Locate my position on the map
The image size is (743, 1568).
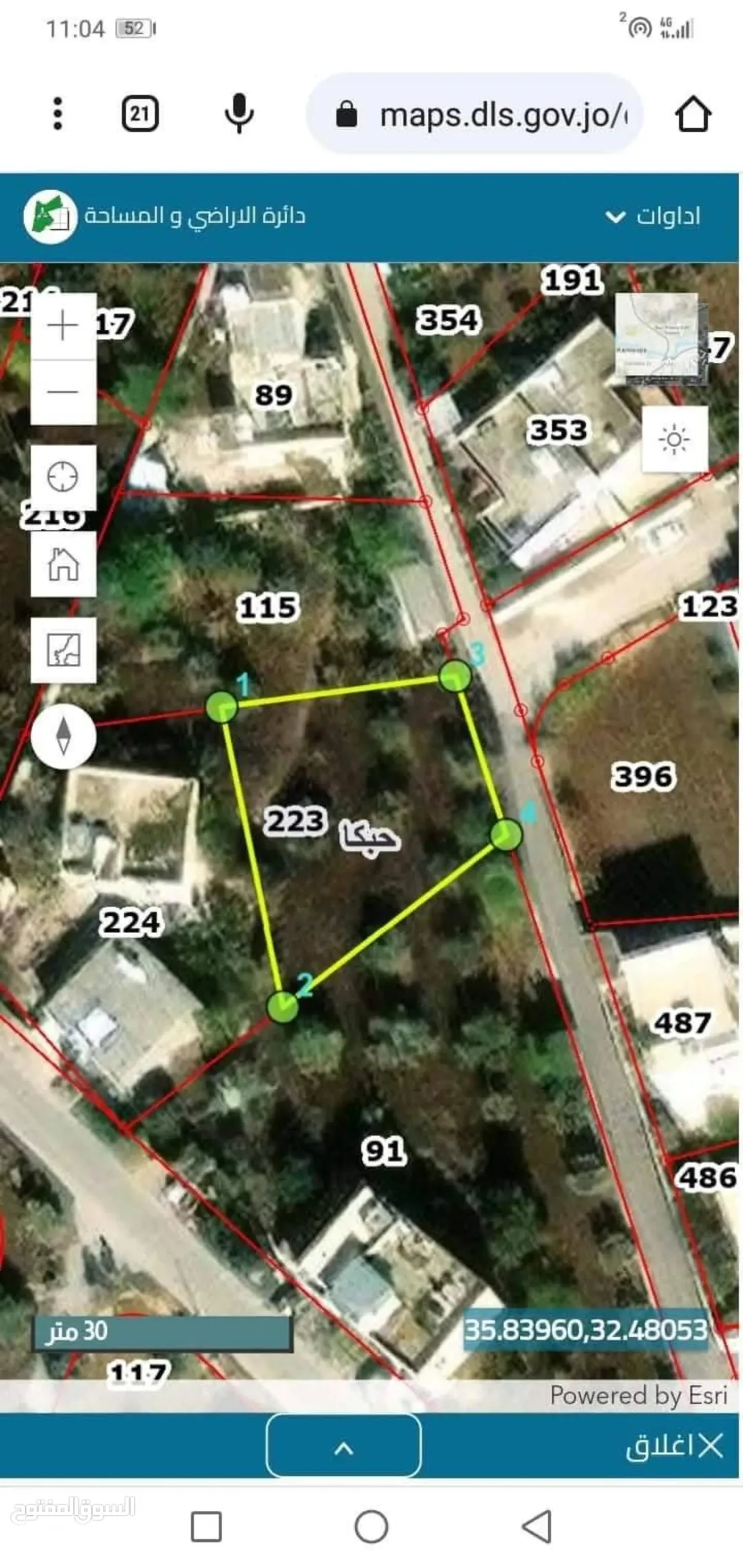tap(63, 477)
